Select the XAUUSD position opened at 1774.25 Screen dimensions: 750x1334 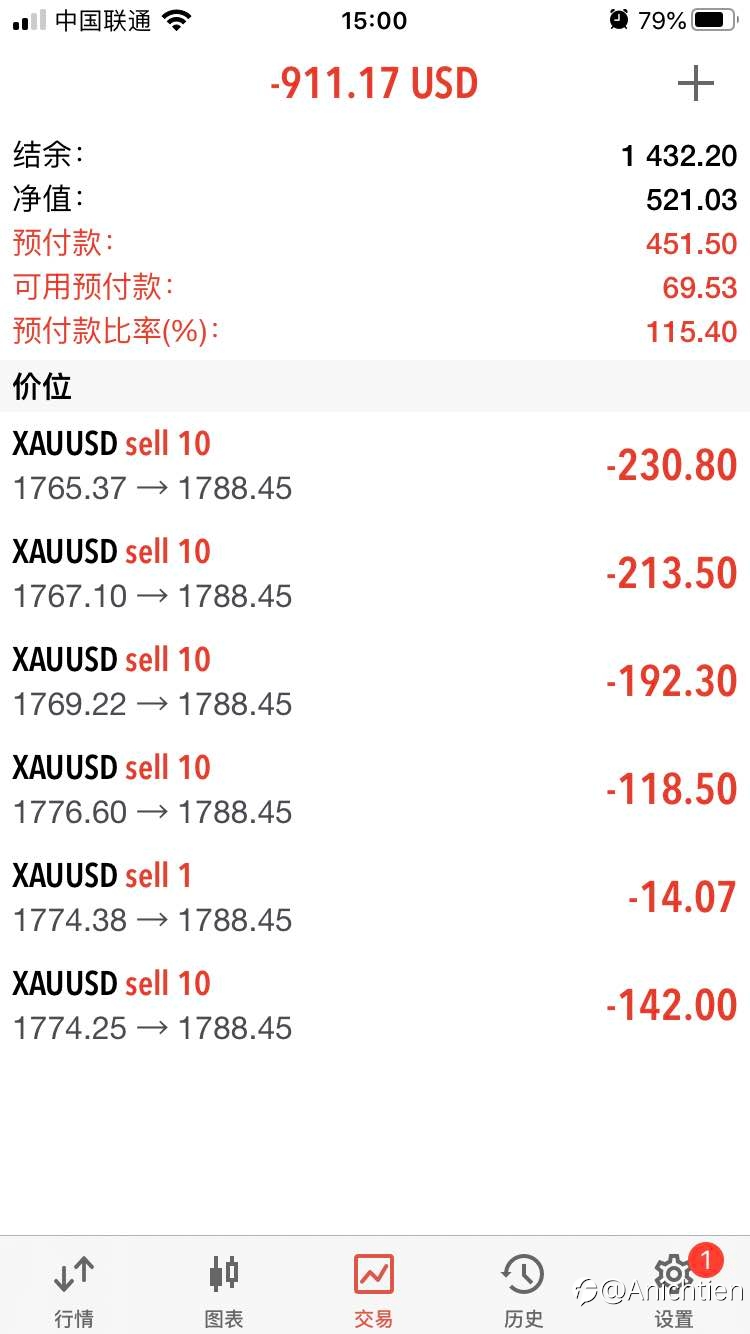375,1006
